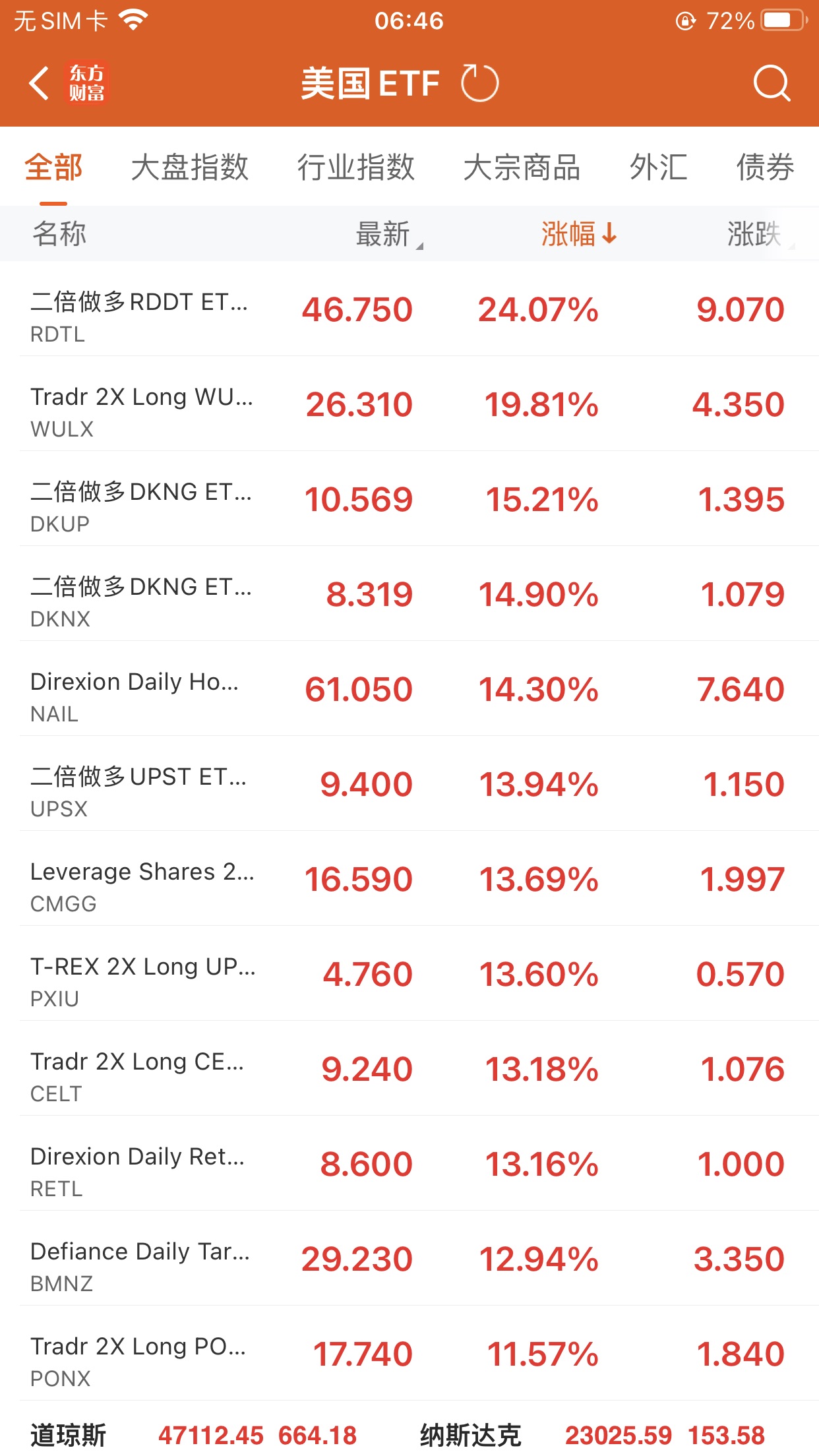This screenshot has height=1456, width=819.
Task: Switch to the 行业指数 tab
Action: tap(355, 167)
